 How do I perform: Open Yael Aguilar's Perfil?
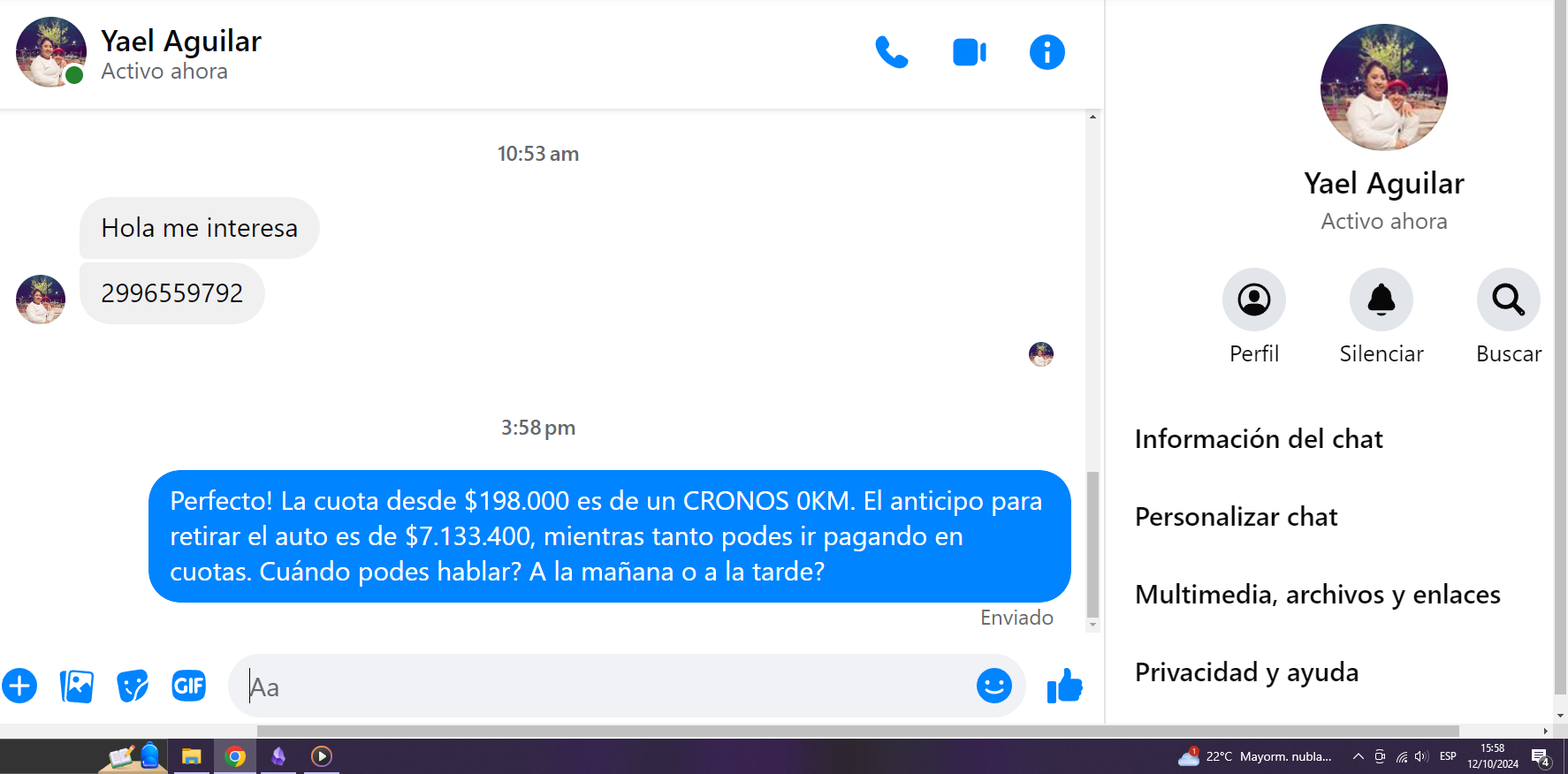pos(1253,300)
